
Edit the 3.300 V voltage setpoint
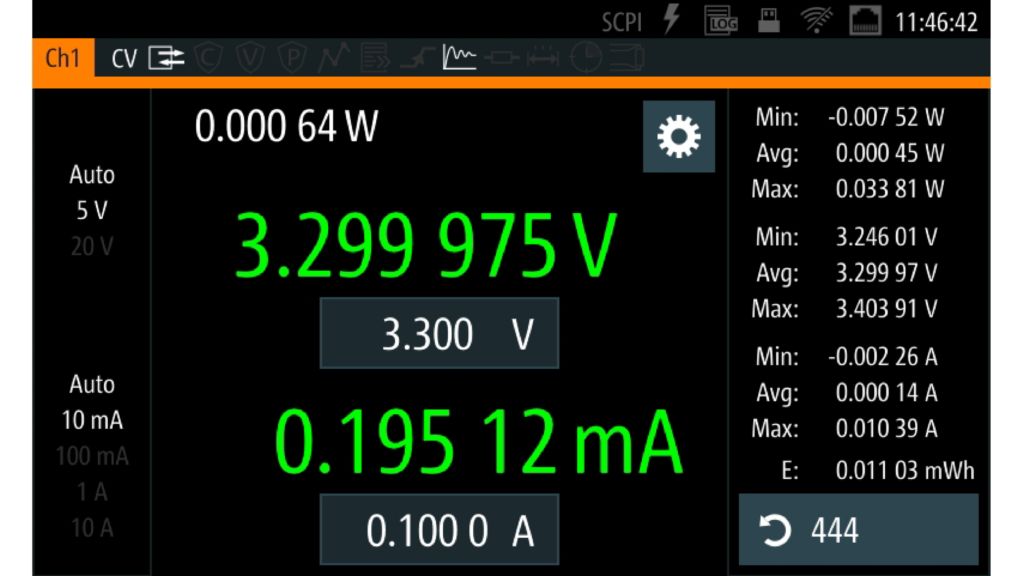point(439,334)
